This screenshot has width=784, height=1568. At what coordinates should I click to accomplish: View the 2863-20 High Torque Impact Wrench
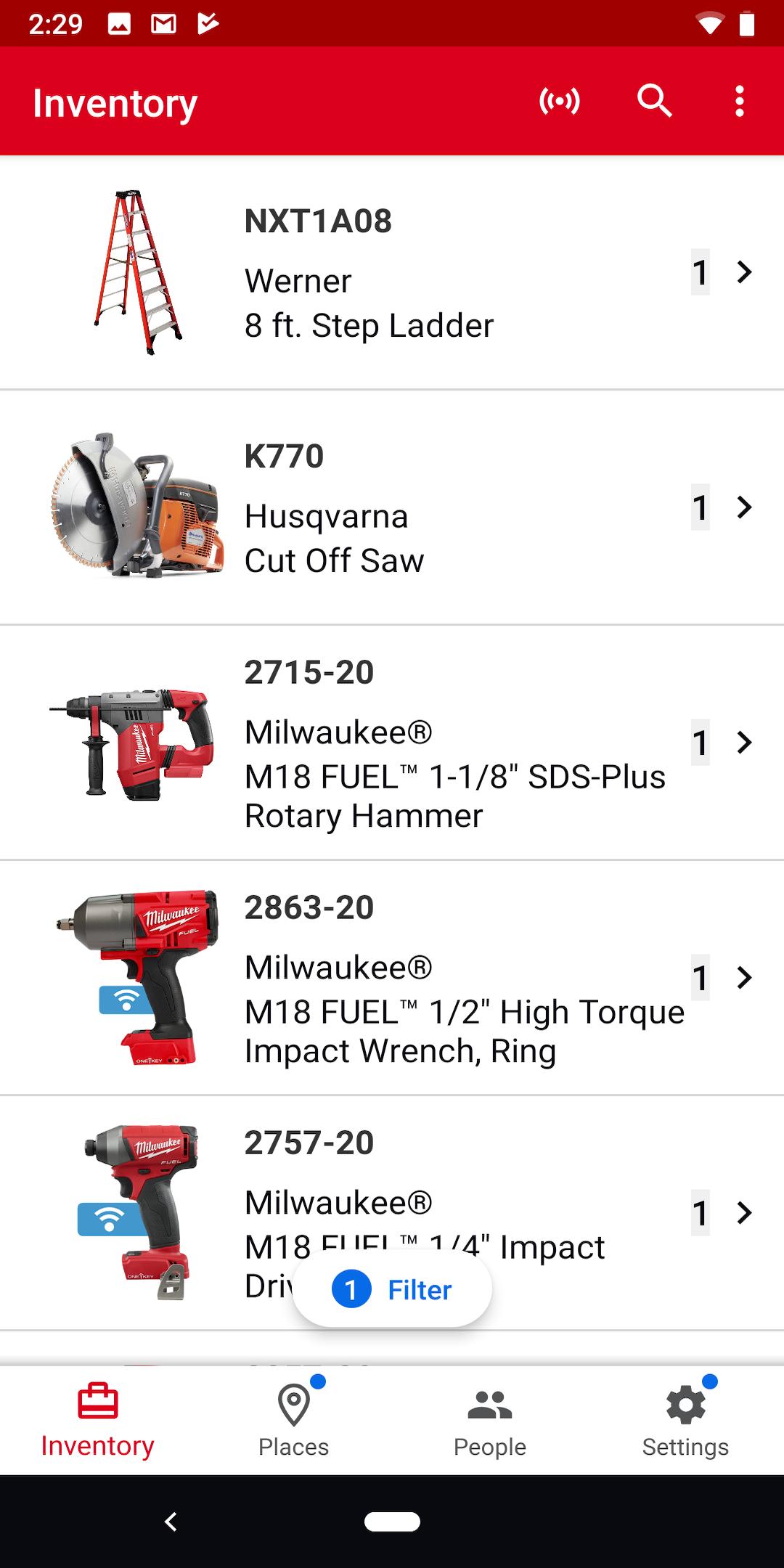(392, 978)
